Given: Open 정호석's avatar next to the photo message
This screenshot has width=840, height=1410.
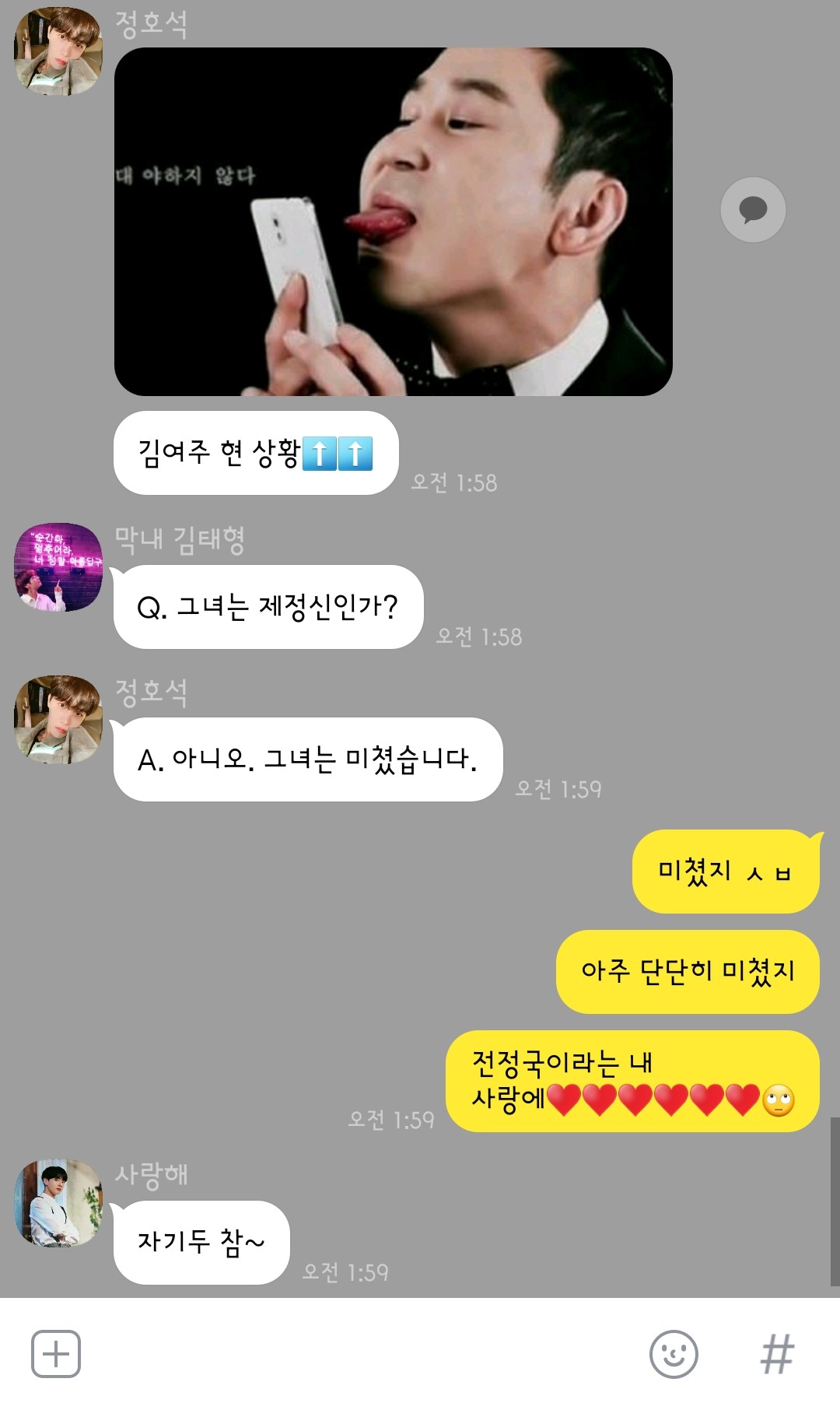Looking at the screenshot, I should (58, 51).
